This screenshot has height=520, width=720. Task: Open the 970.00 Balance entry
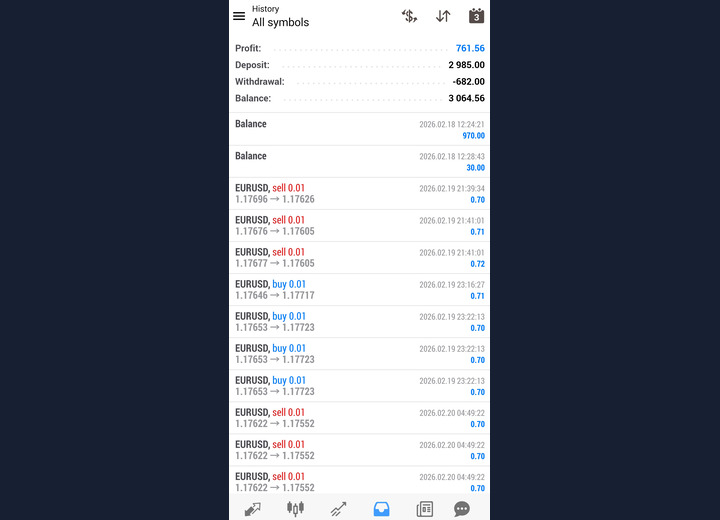359,129
